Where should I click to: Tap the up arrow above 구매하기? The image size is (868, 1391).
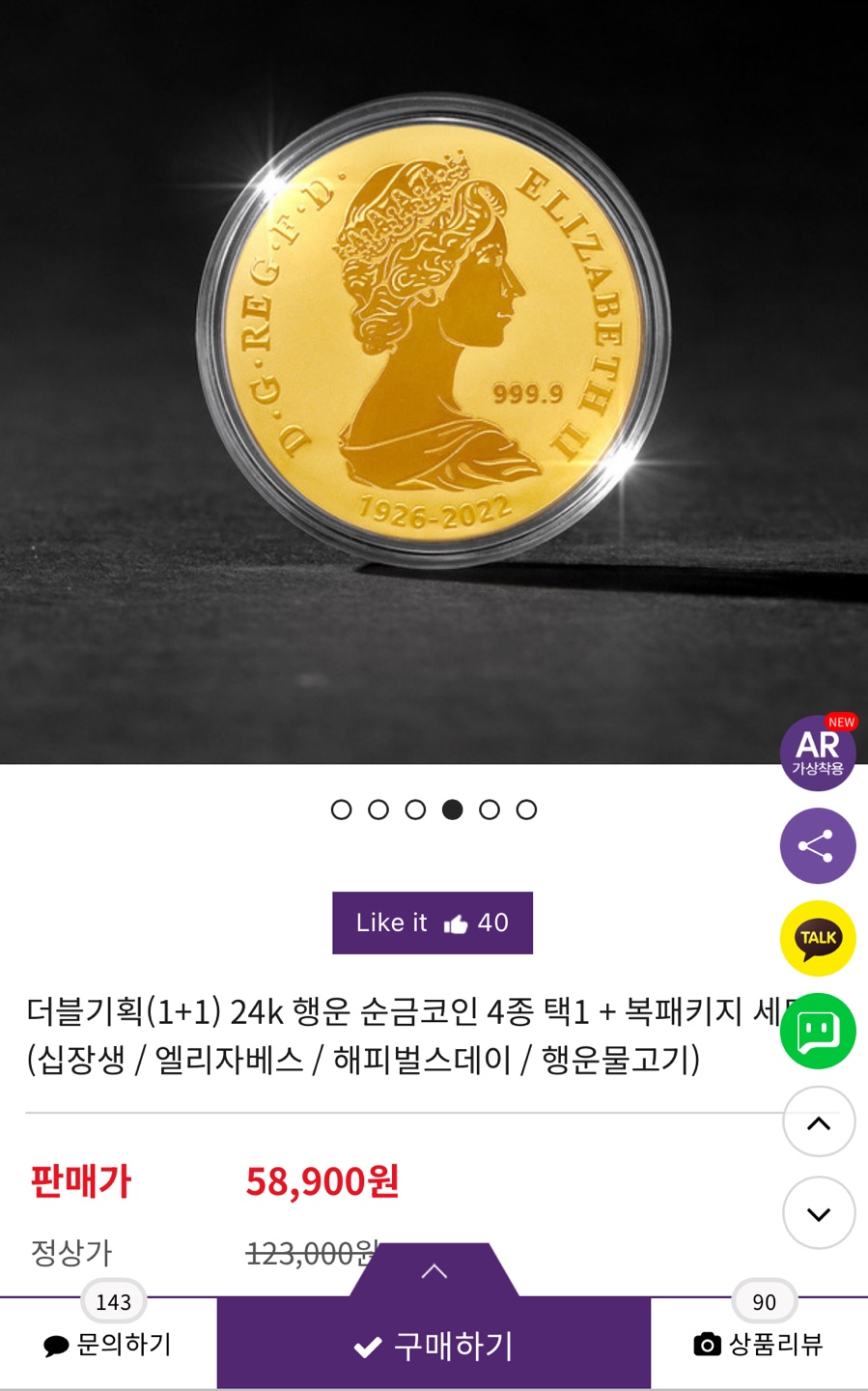coord(433,1273)
